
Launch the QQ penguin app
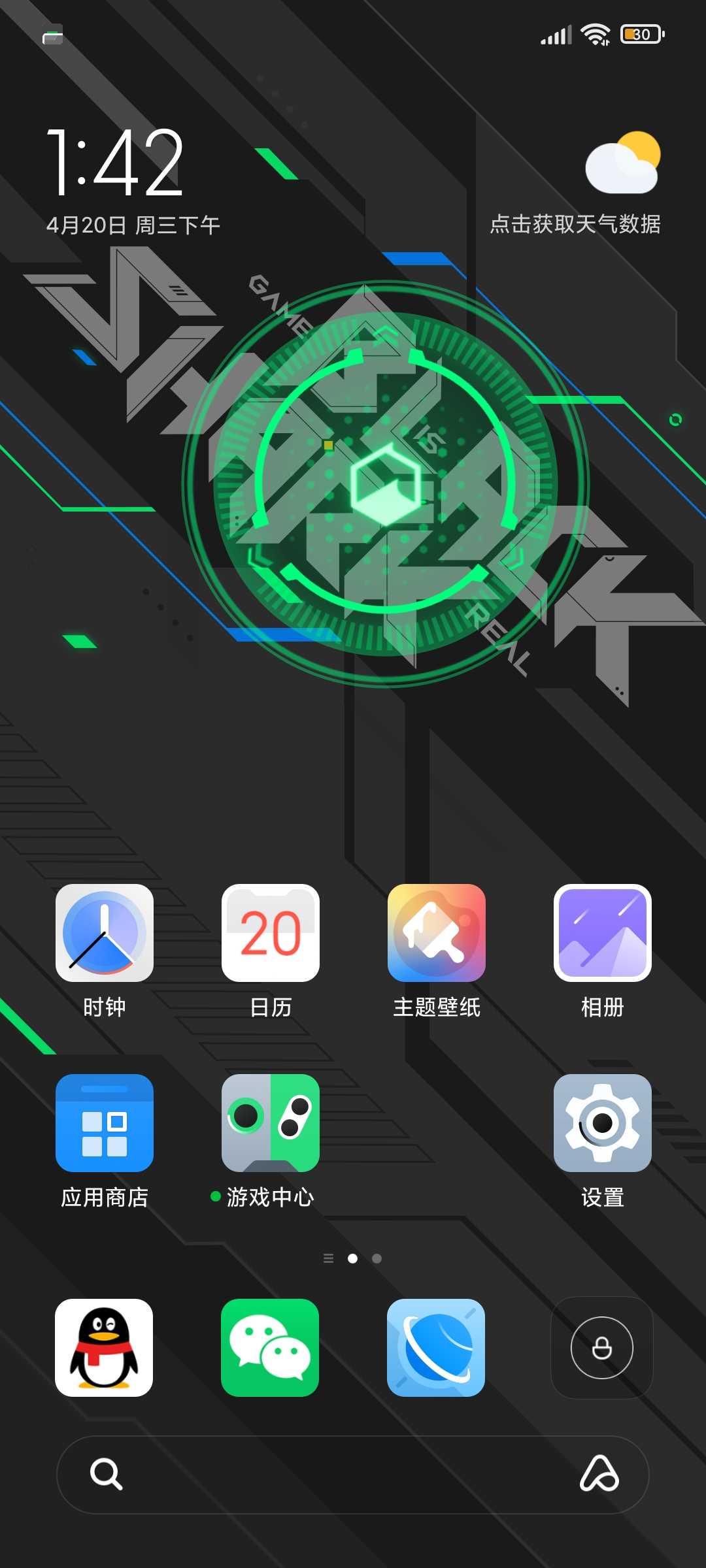(x=104, y=1347)
